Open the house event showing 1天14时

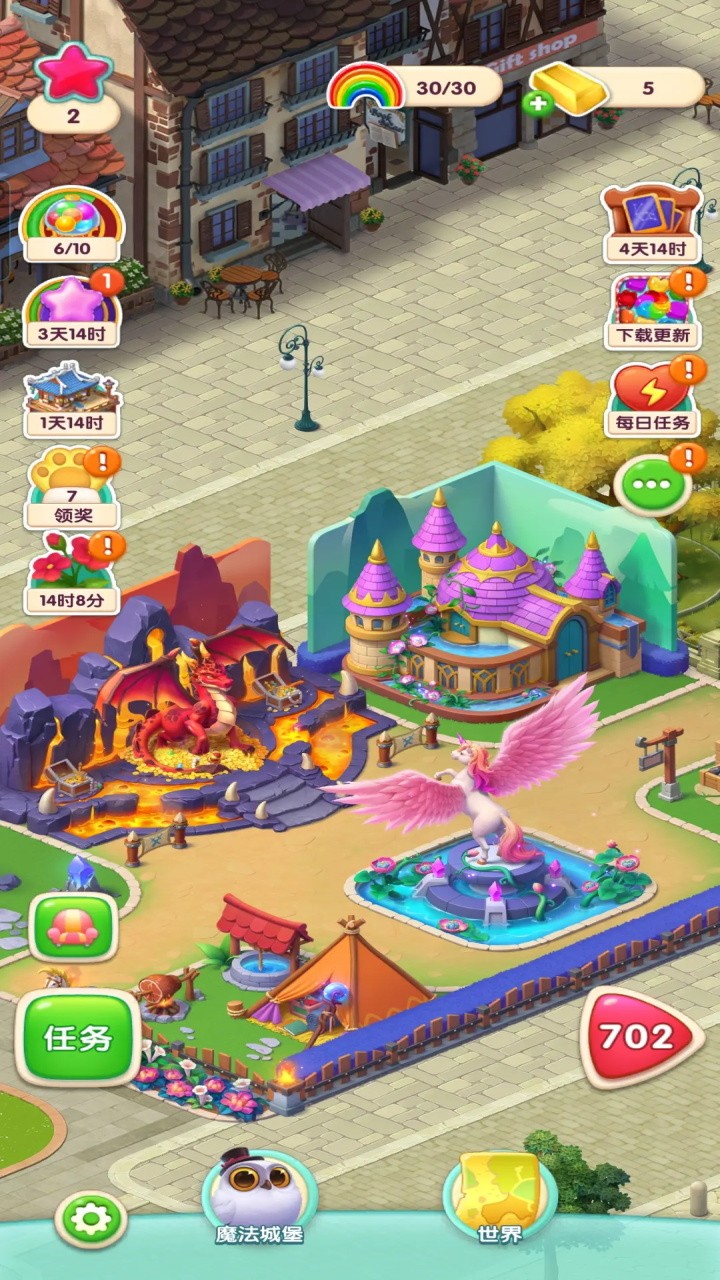[72, 399]
